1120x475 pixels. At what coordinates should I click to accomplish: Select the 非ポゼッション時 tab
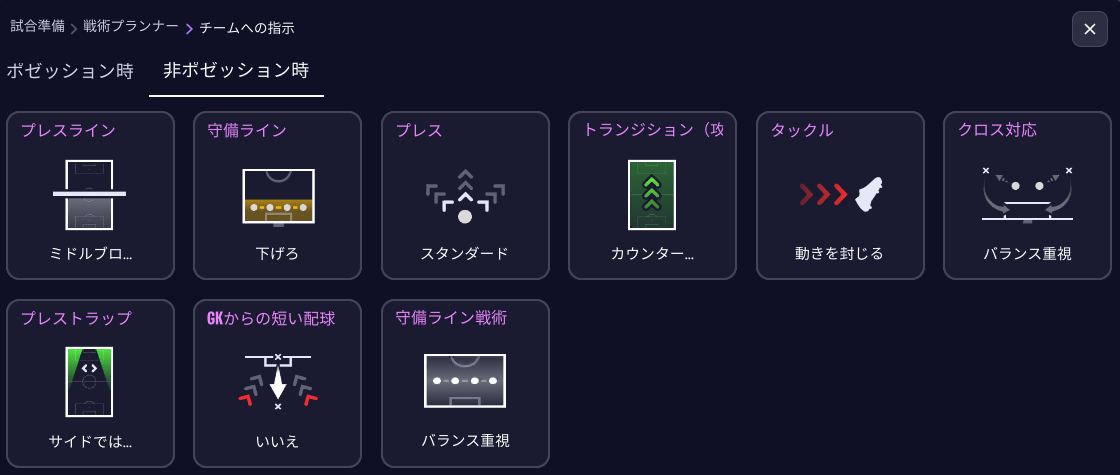point(236,71)
